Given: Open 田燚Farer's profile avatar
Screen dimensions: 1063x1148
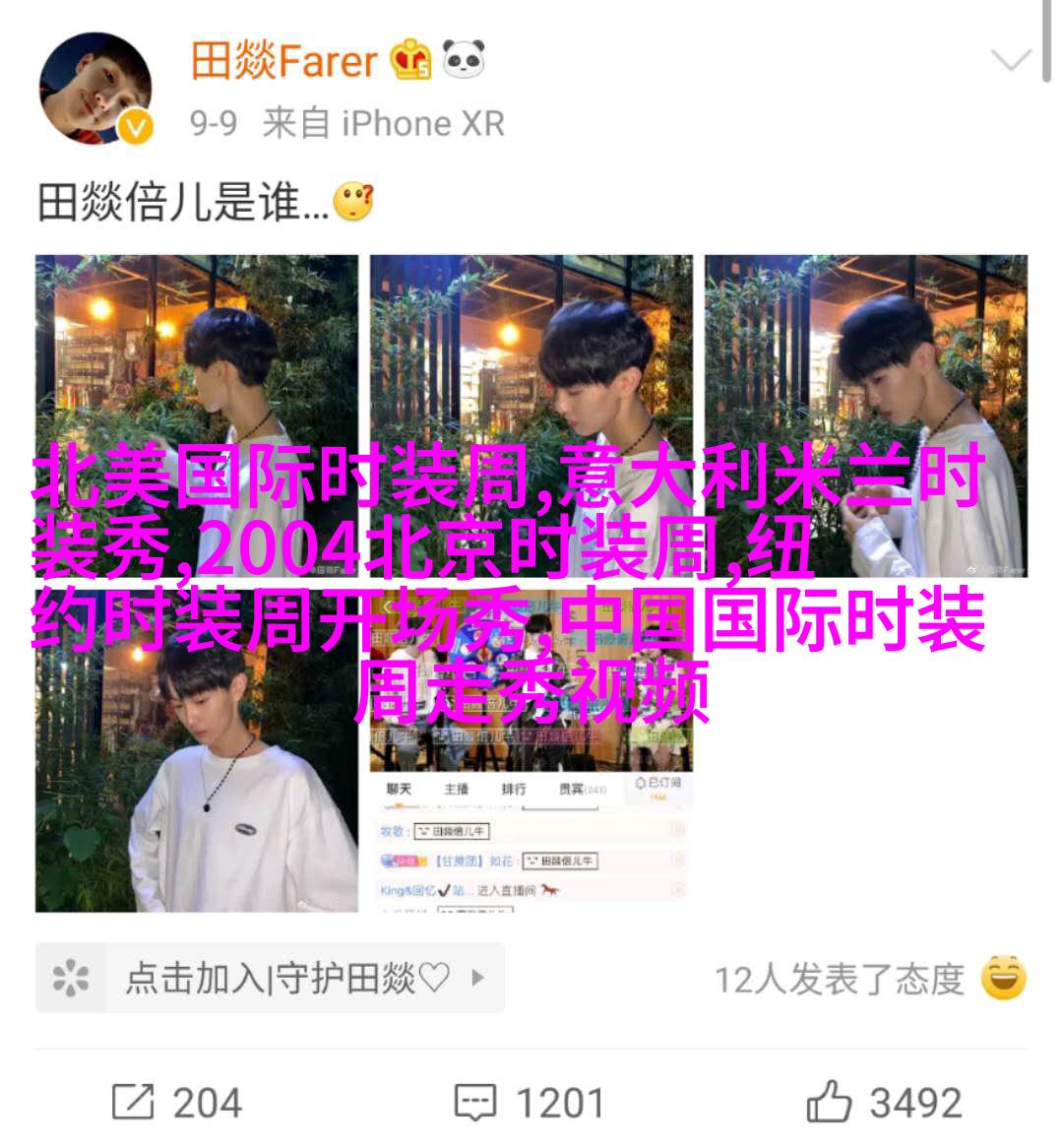Looking at the screenshot, I should (x=95, y=89).
